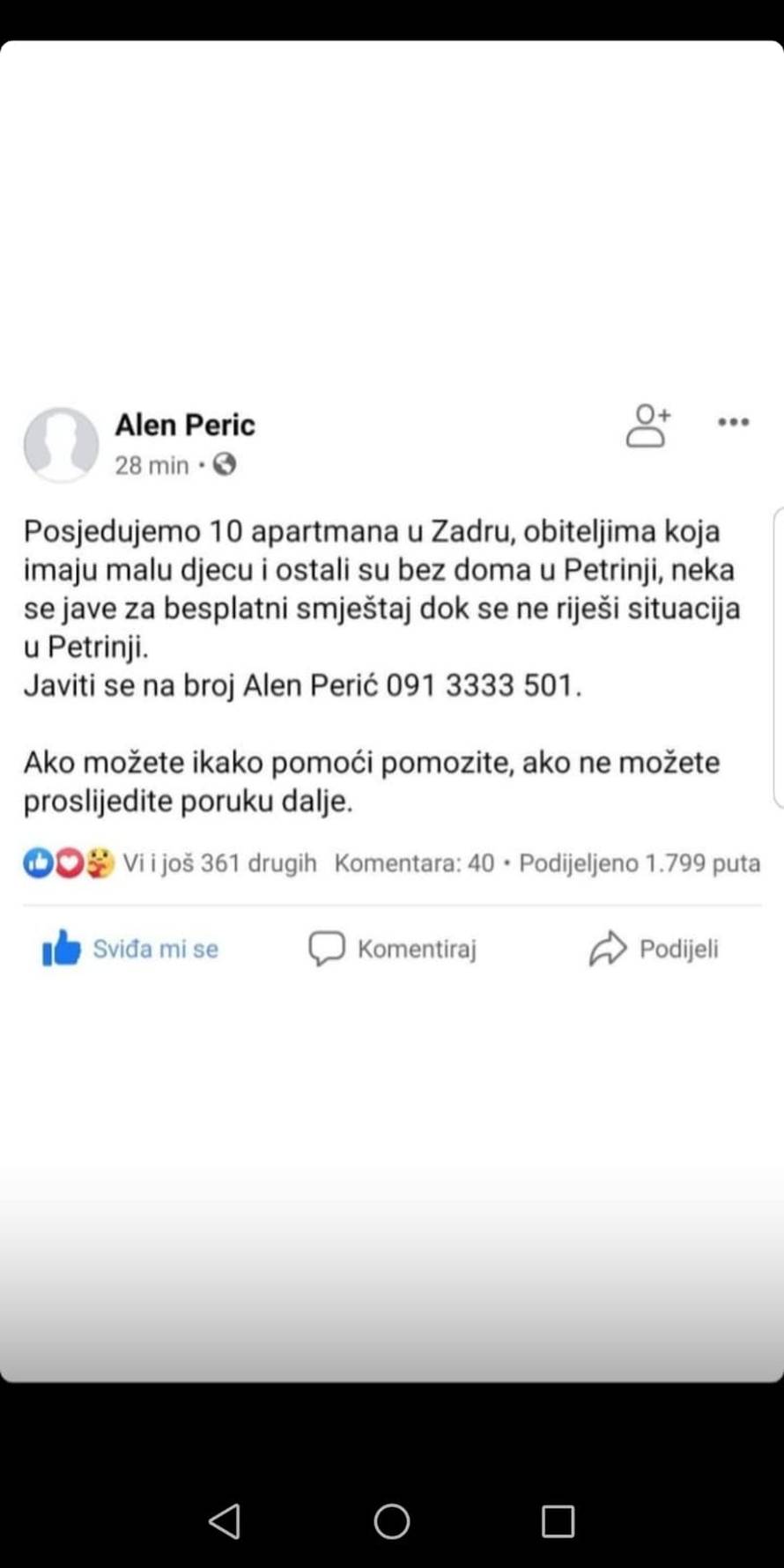Screen dimensions: 784x1568
Task: Click Vi i još 361 drugih link
Action: pos(219,863)
